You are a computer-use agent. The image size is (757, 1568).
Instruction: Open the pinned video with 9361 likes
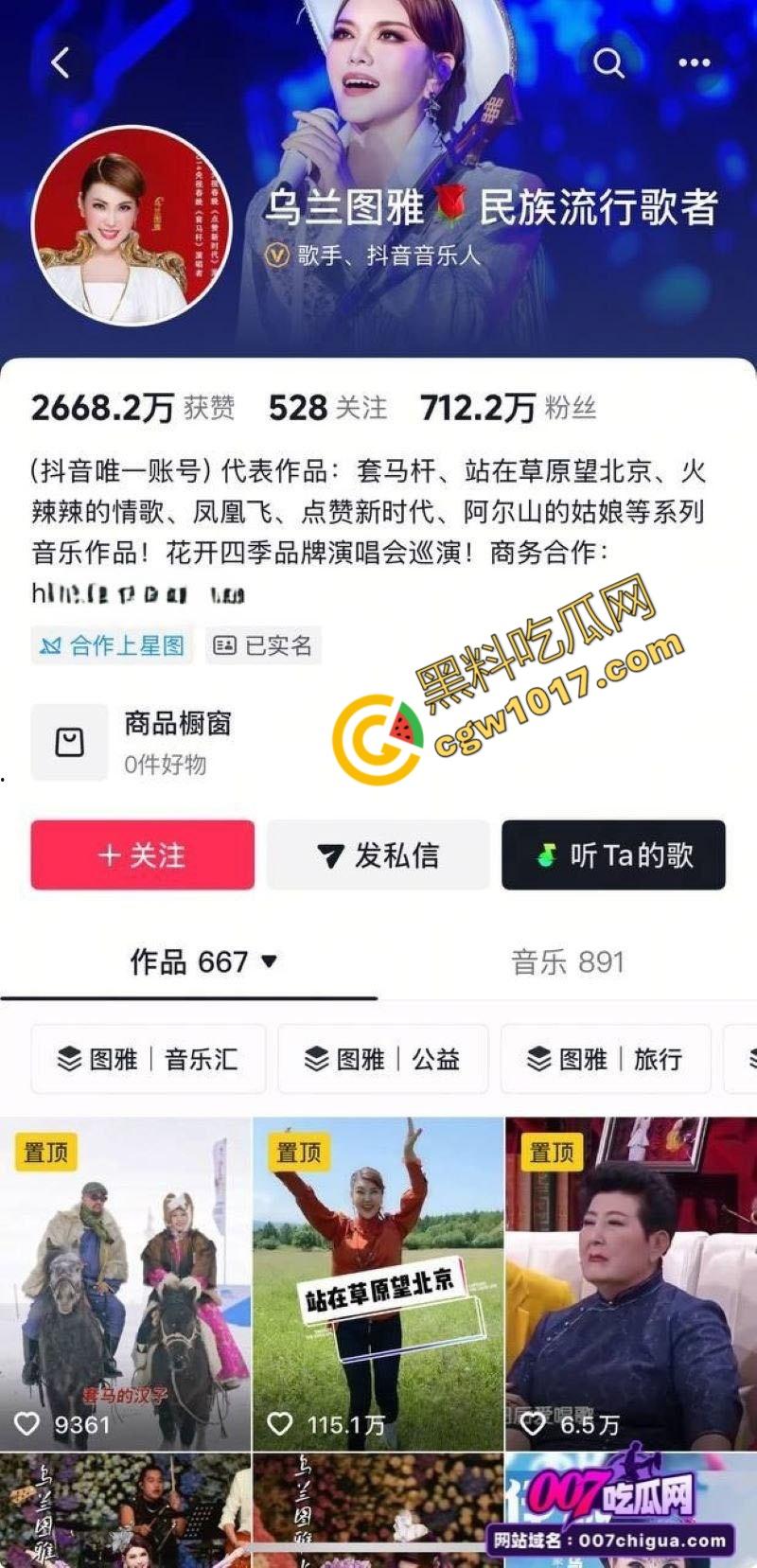(125, 1283)
